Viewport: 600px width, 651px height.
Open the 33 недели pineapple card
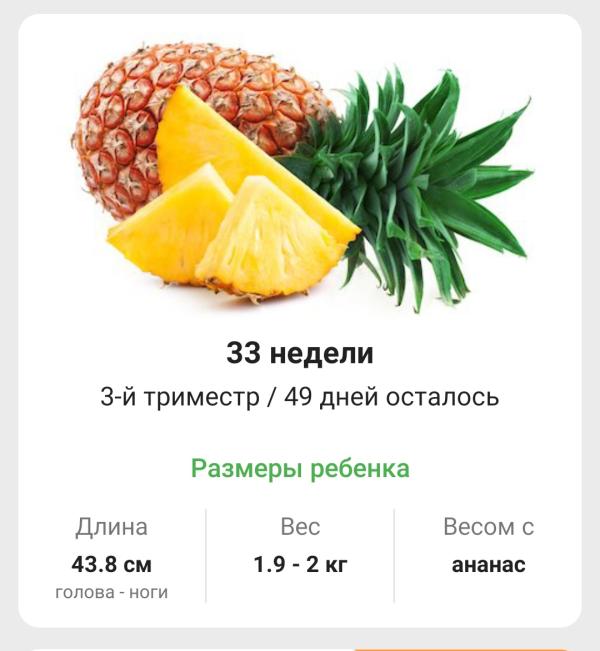[300, 320]
